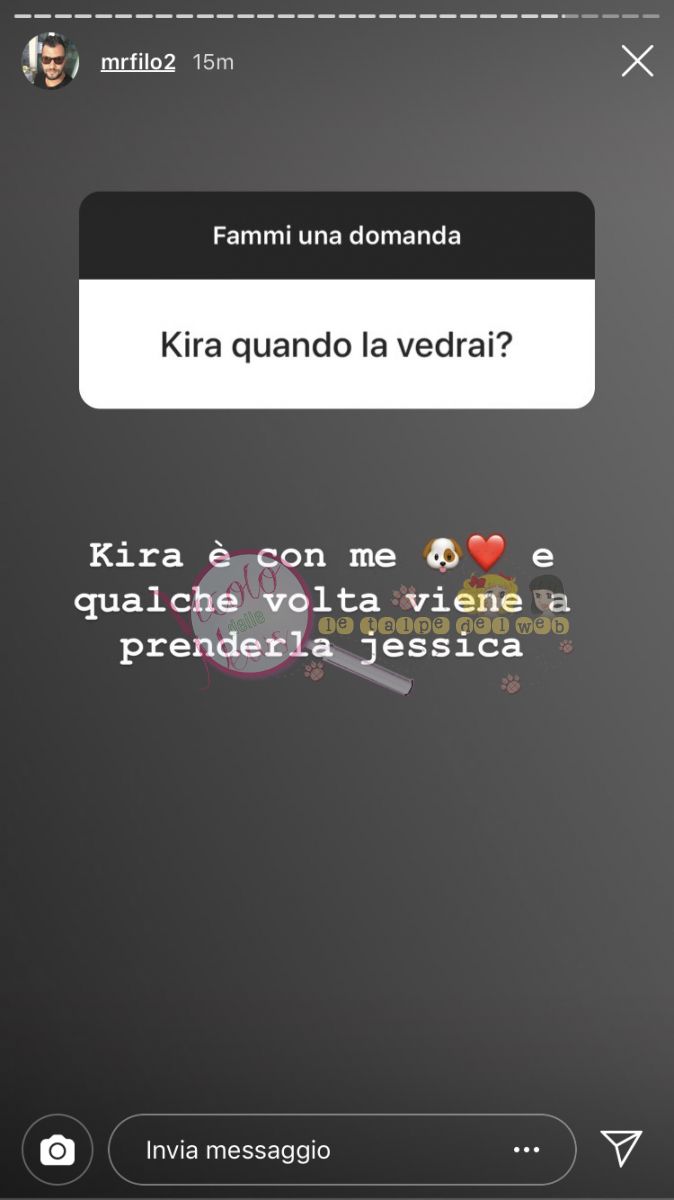Close the story with the X
This screenshot has height=1200, width=674.
click(637, 61)
